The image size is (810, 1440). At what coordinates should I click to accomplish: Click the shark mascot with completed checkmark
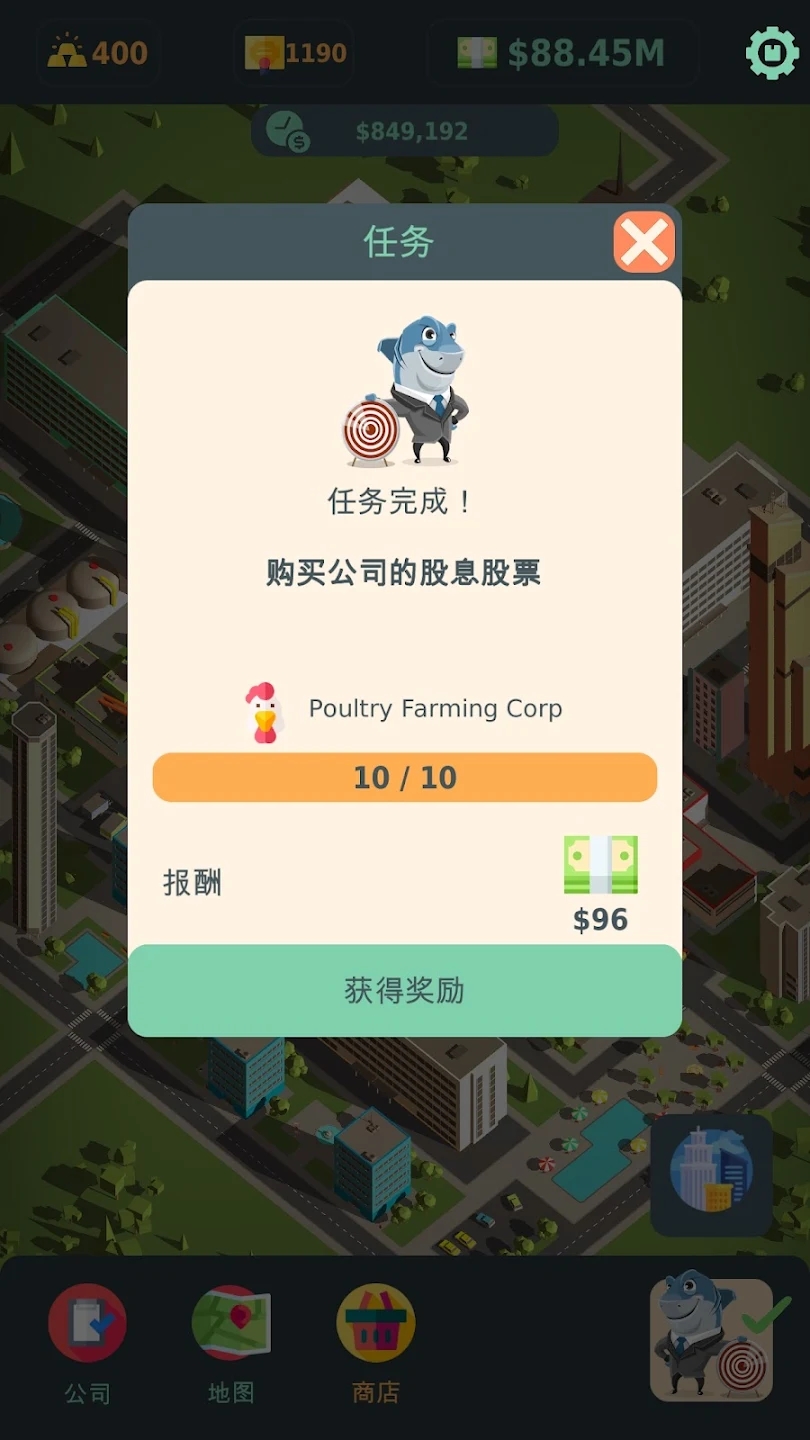[710, 1340]
